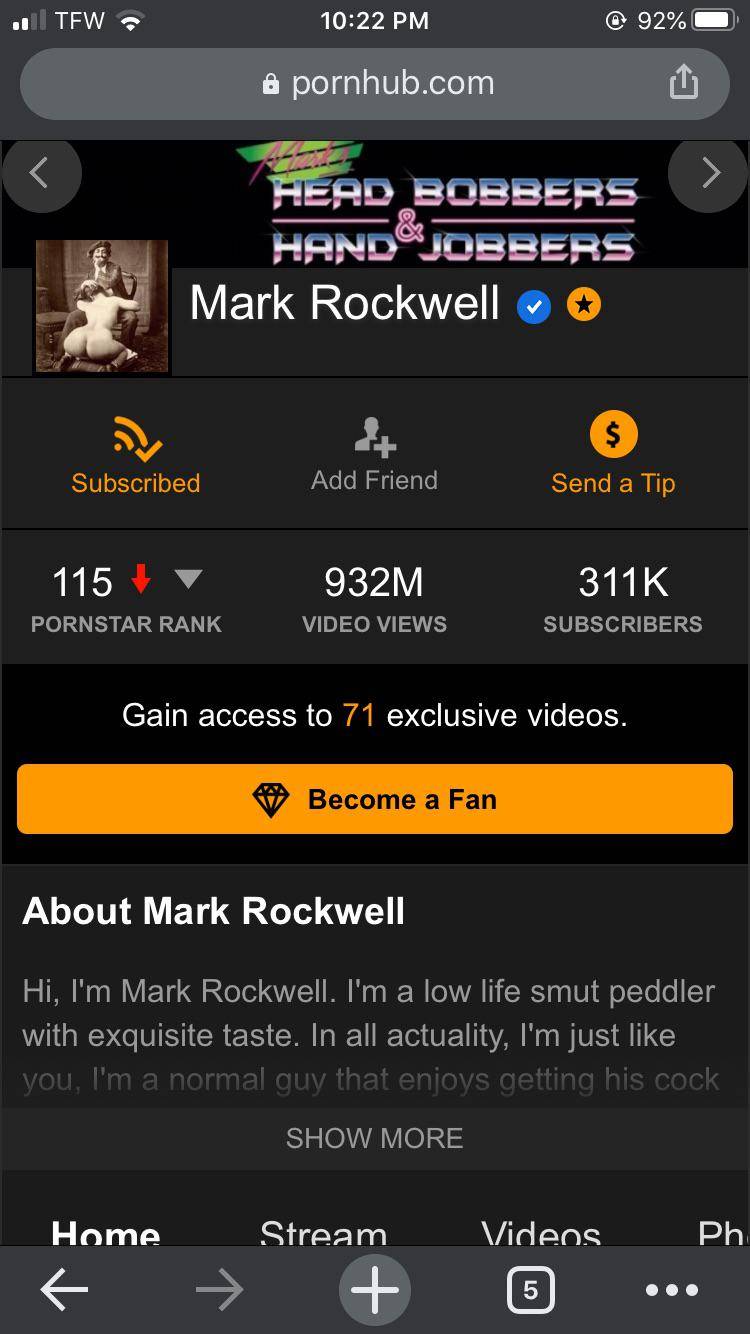This screenshot has width=750, height=1334.
Task: Expand the bio with SHOW MORE
Action: (375, 1138)
